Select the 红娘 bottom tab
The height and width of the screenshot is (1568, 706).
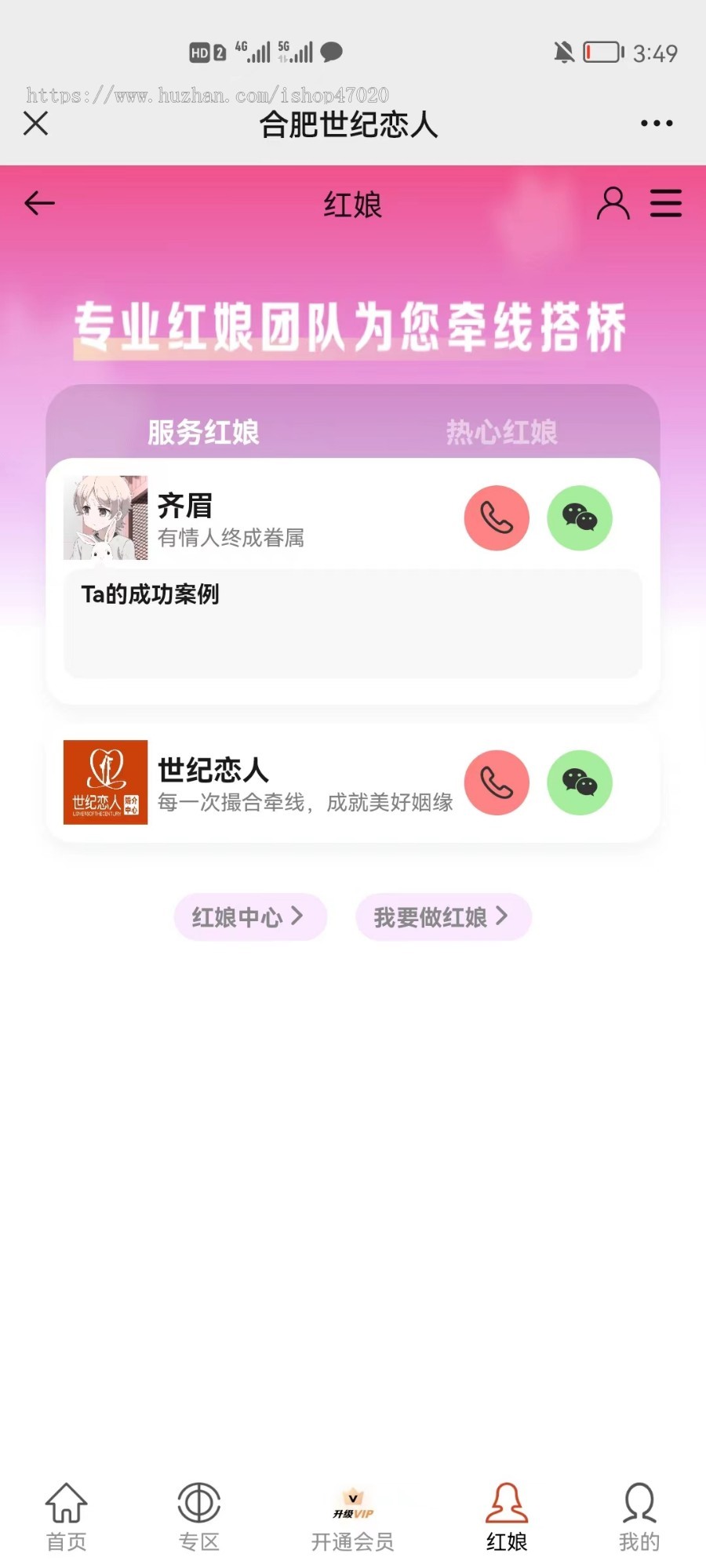(507, 1517)
